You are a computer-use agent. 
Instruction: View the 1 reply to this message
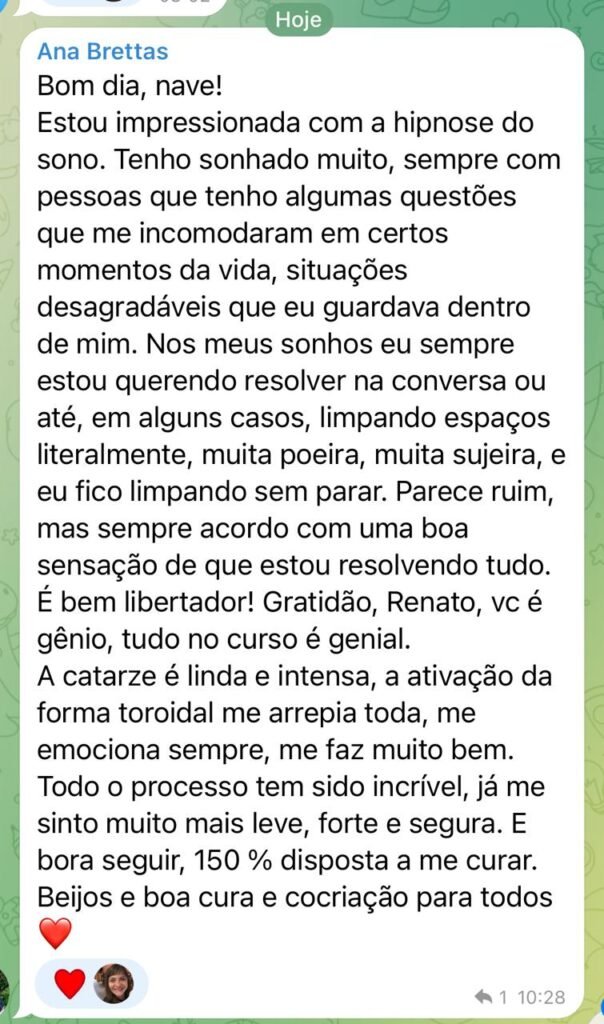[x=491, y=997]
